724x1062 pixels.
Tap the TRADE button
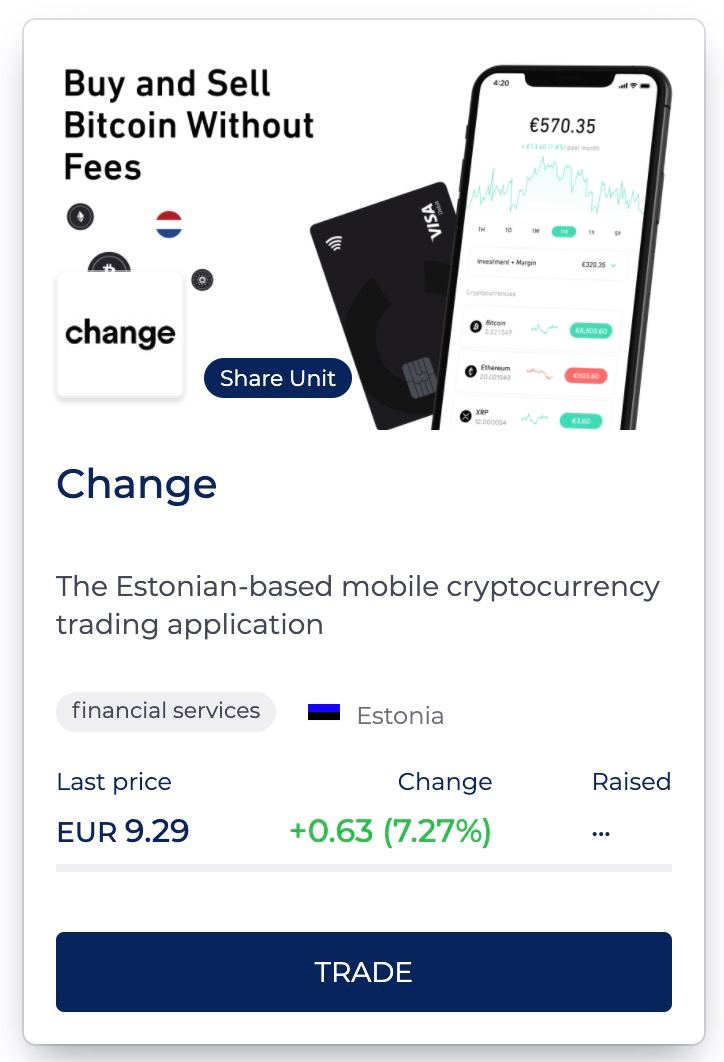363,972
